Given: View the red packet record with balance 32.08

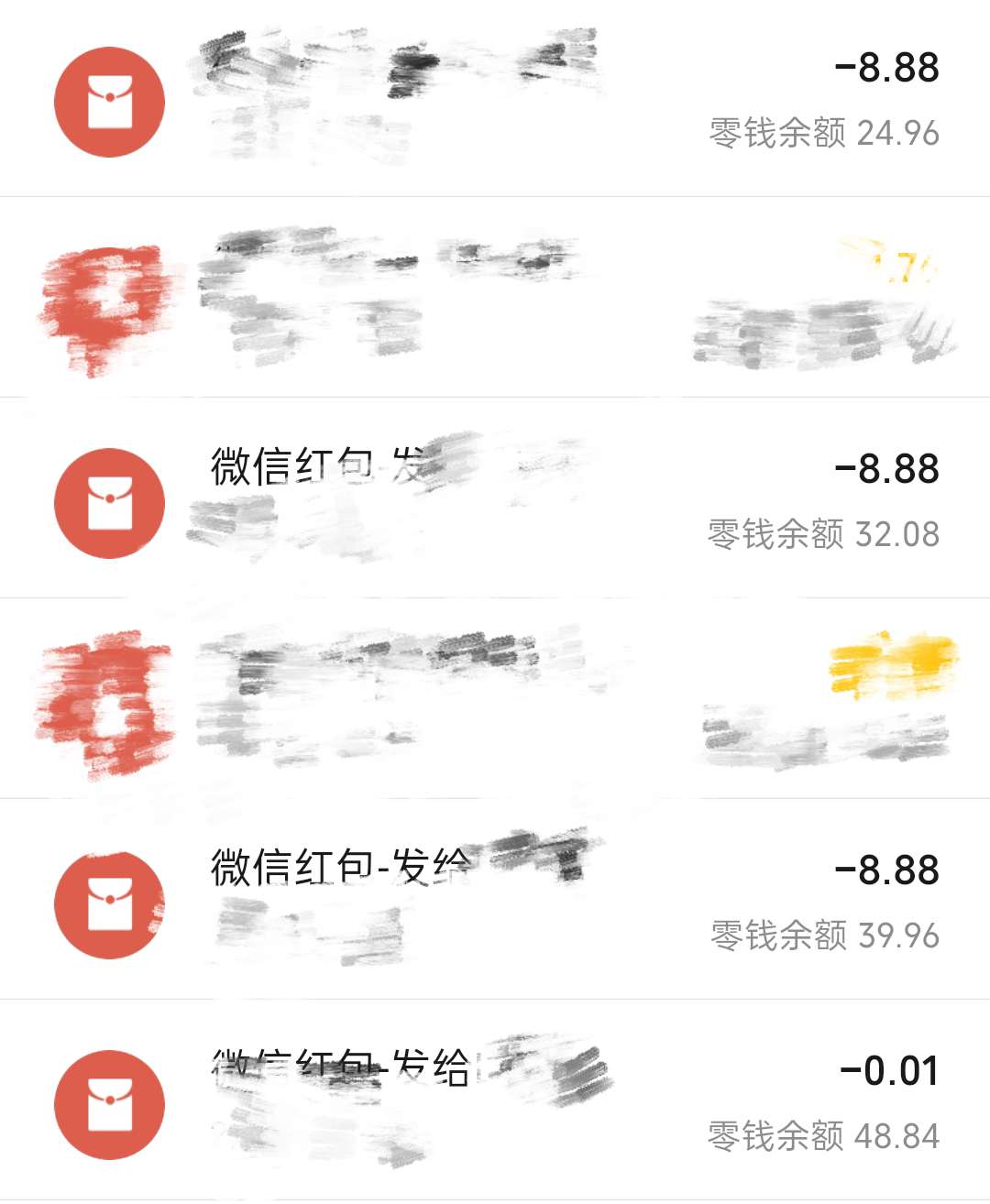Looking at the screenshot, I should [x=495, y=500].
